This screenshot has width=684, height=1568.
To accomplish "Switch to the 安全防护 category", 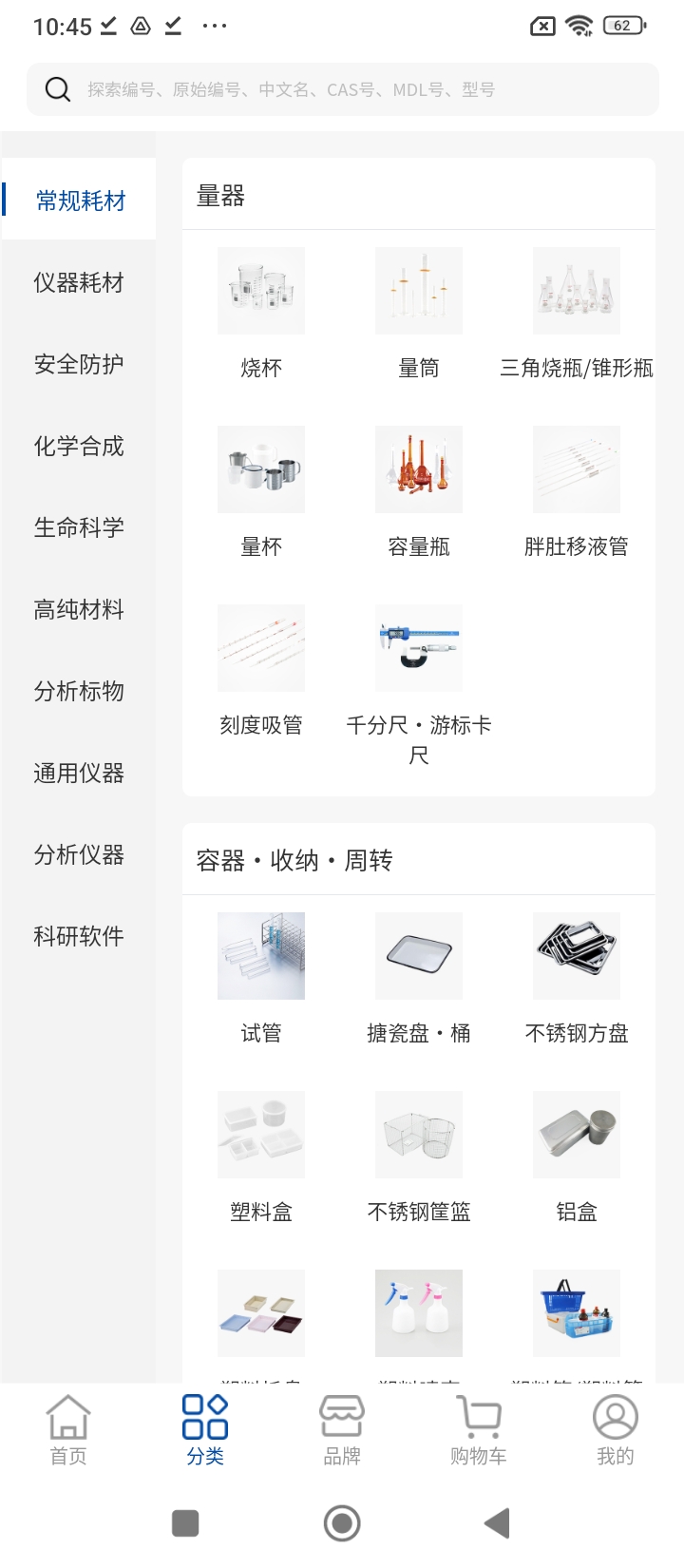I will (x=79, y=364).
